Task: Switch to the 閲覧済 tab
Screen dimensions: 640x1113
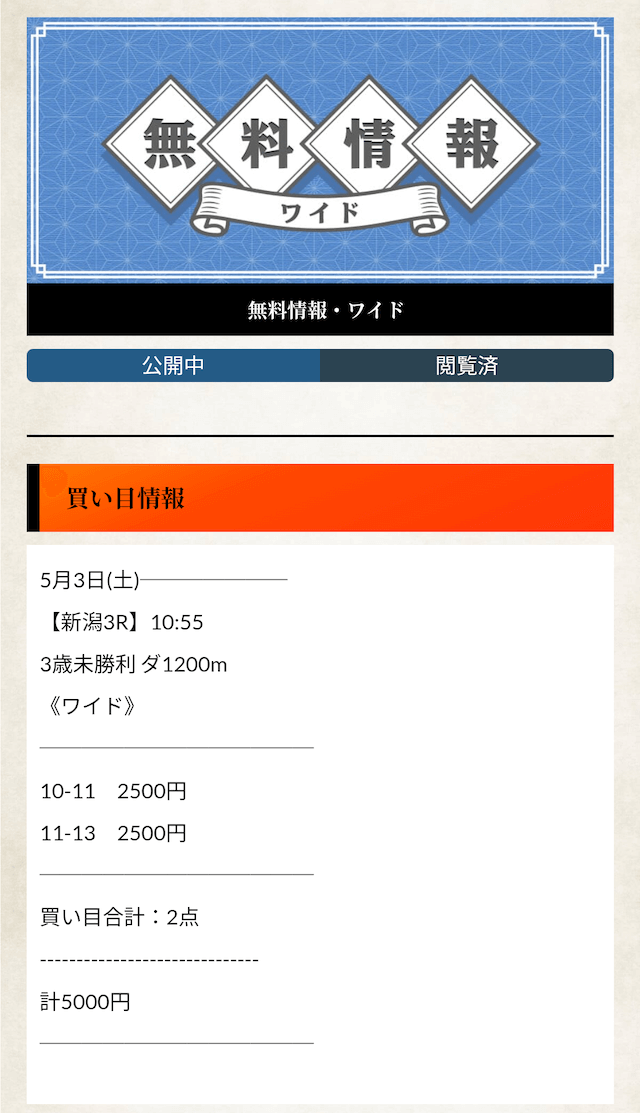Action: click(467, 366)
